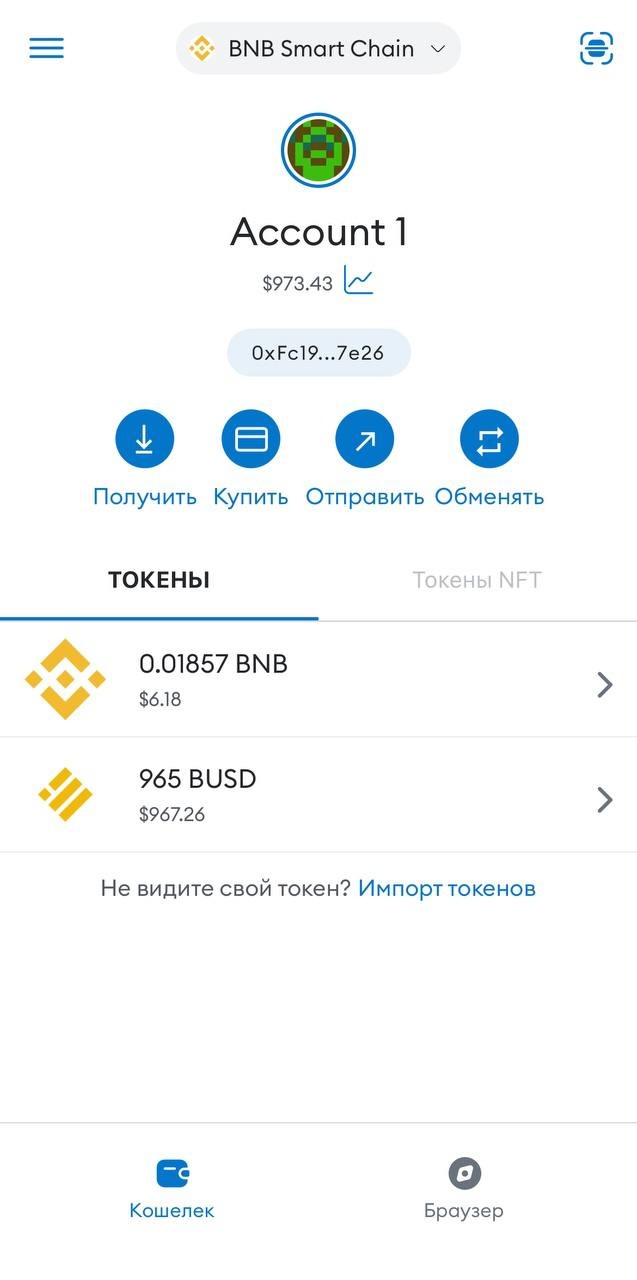The width and height of the screenshot is (637, 1280).
Task: Open the portfolio chart icon
Action: [358, 281]
